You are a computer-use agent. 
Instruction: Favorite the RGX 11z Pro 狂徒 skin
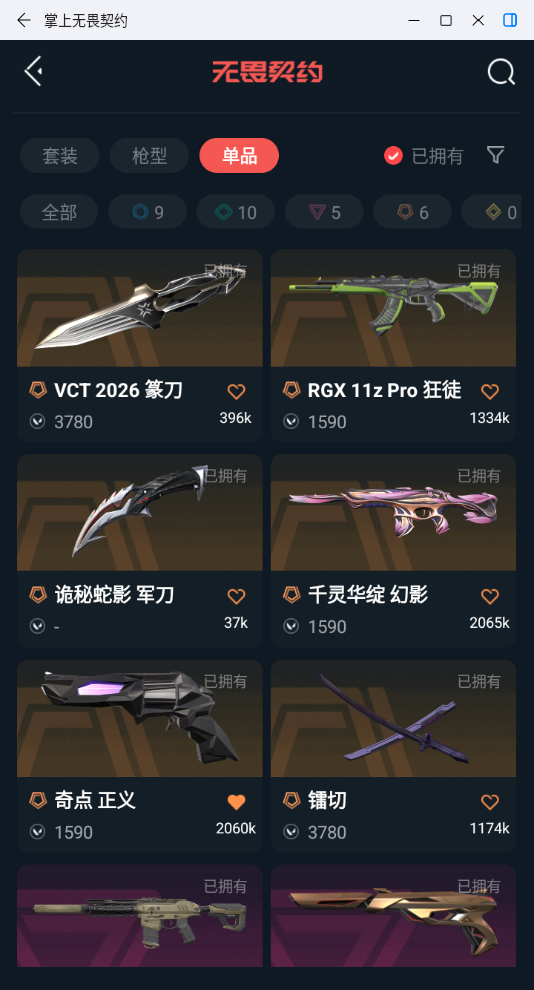(x=490, y=391)
